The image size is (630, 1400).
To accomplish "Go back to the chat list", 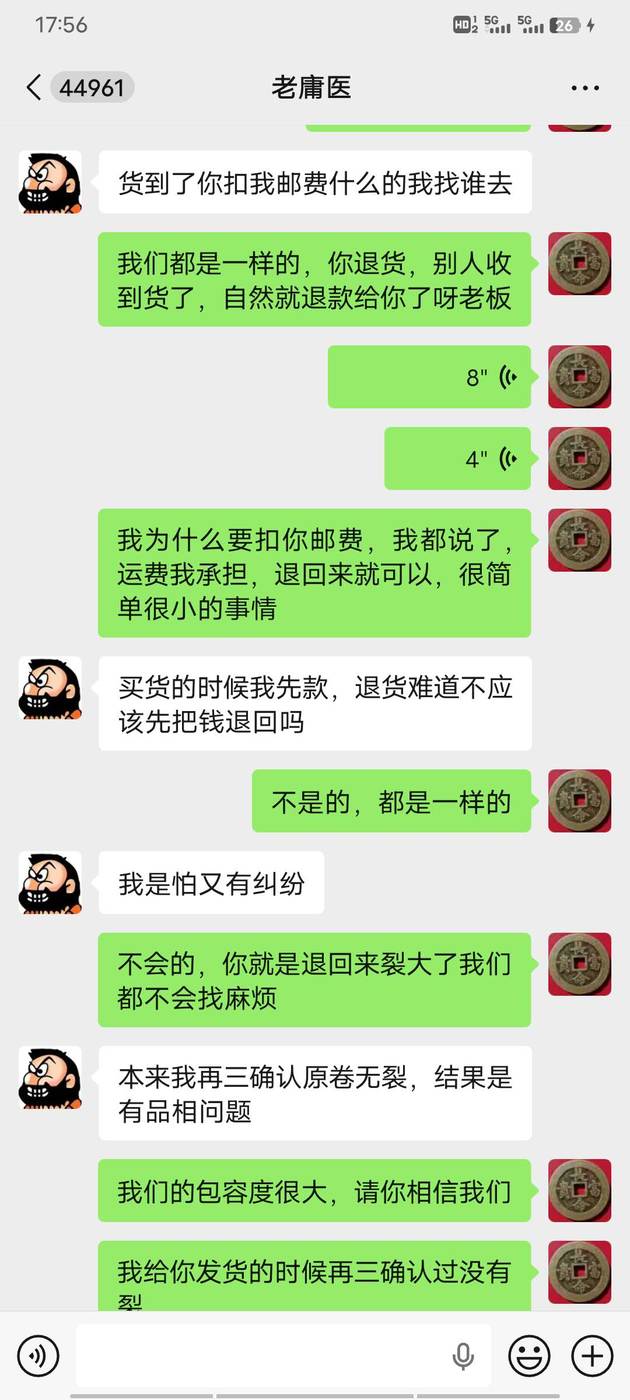I will tap(34, 88).
